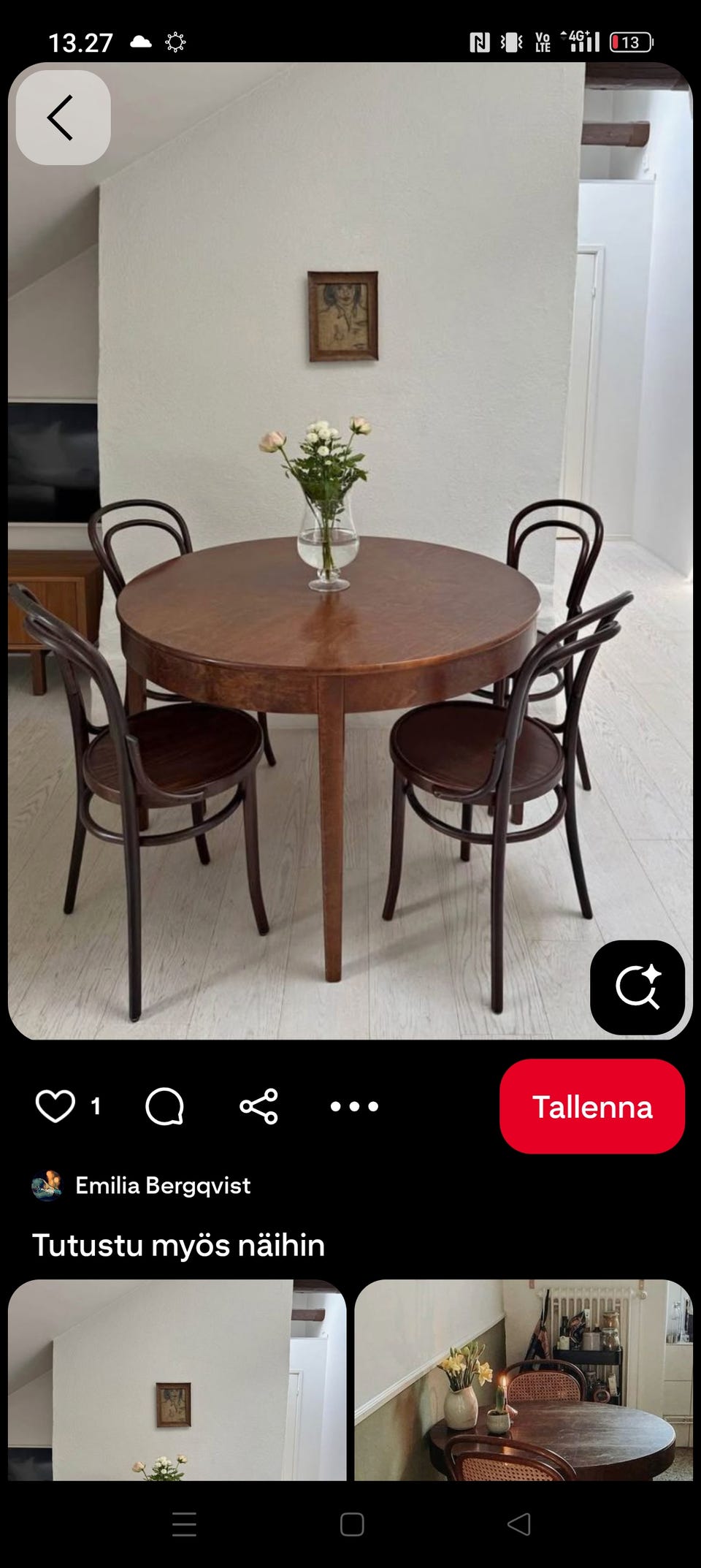Check battery status icon in status bar
701x1568 pixels.
(x=629, y=42)
